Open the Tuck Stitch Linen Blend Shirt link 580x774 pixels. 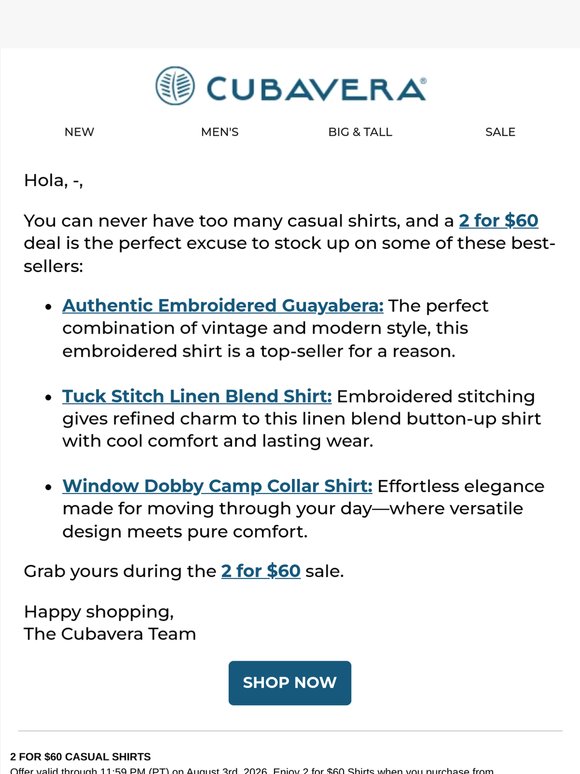coord(196,396)
